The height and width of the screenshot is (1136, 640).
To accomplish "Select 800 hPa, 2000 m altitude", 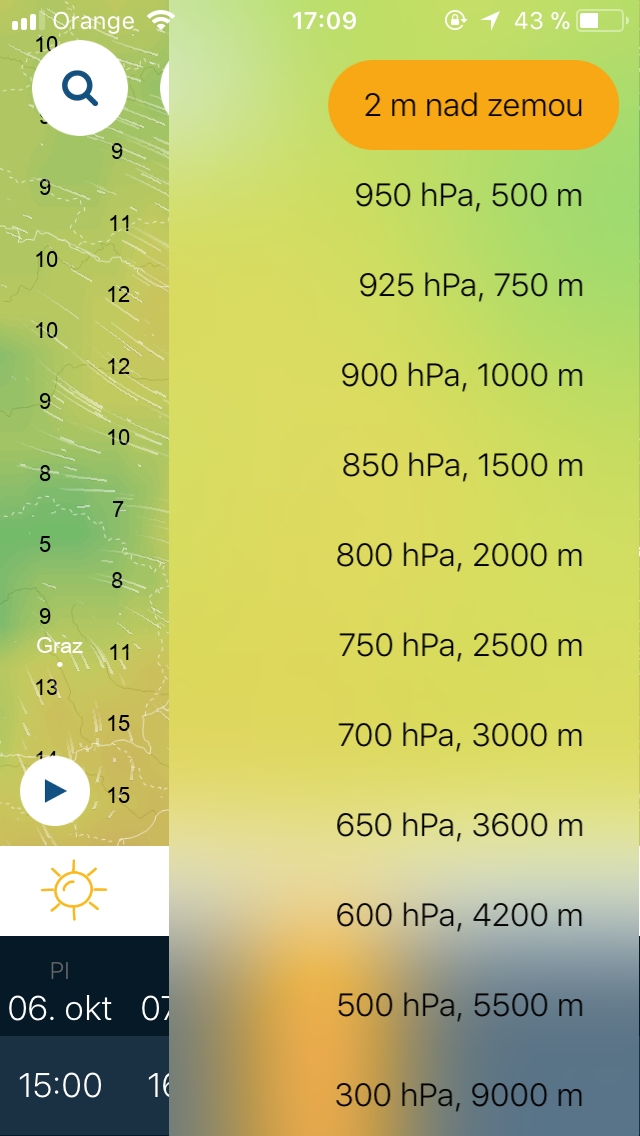I will tap(460, 555).
